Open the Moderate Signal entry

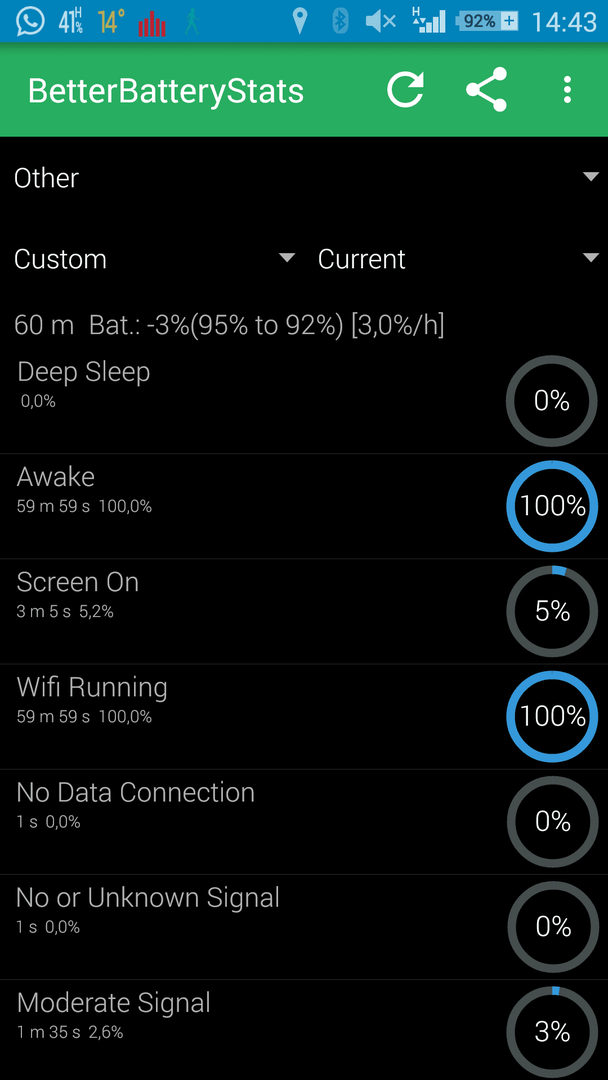(x=304, y=1030)
